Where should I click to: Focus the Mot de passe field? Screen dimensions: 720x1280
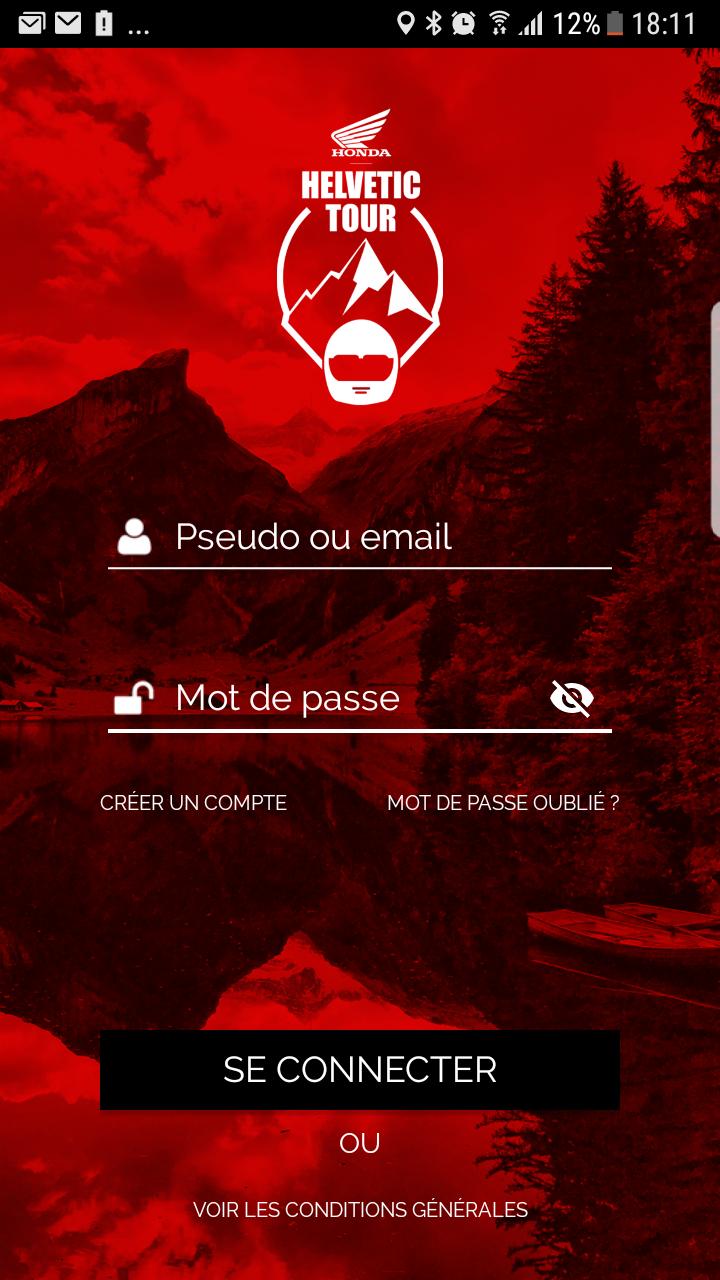pyautogui.click(x=350, y=698)
